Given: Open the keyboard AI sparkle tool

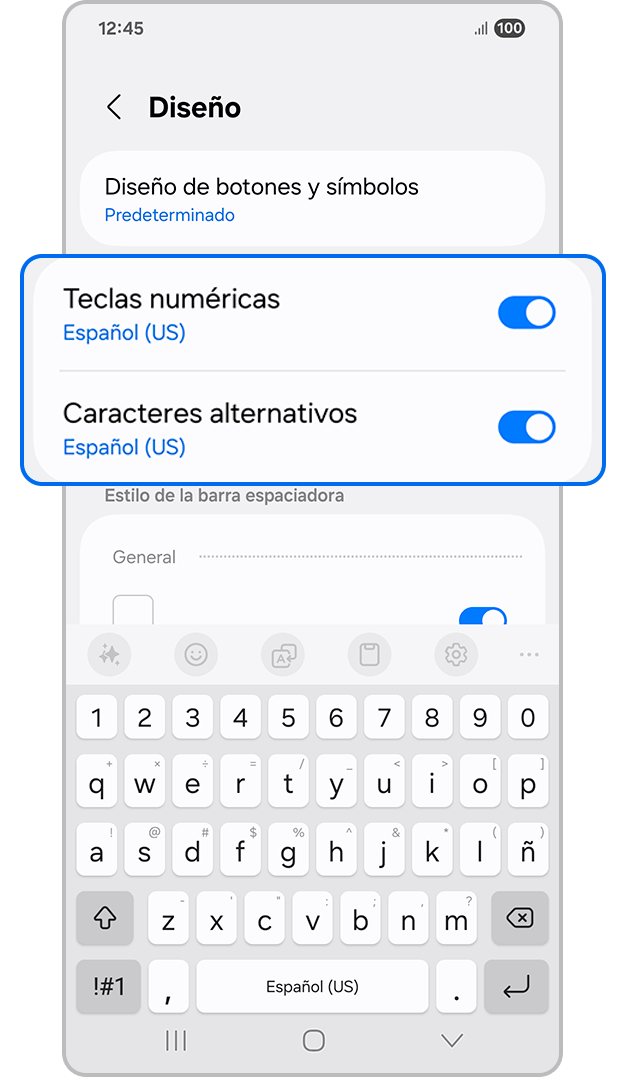Looking at the screenshot, I should coord(109,655).
